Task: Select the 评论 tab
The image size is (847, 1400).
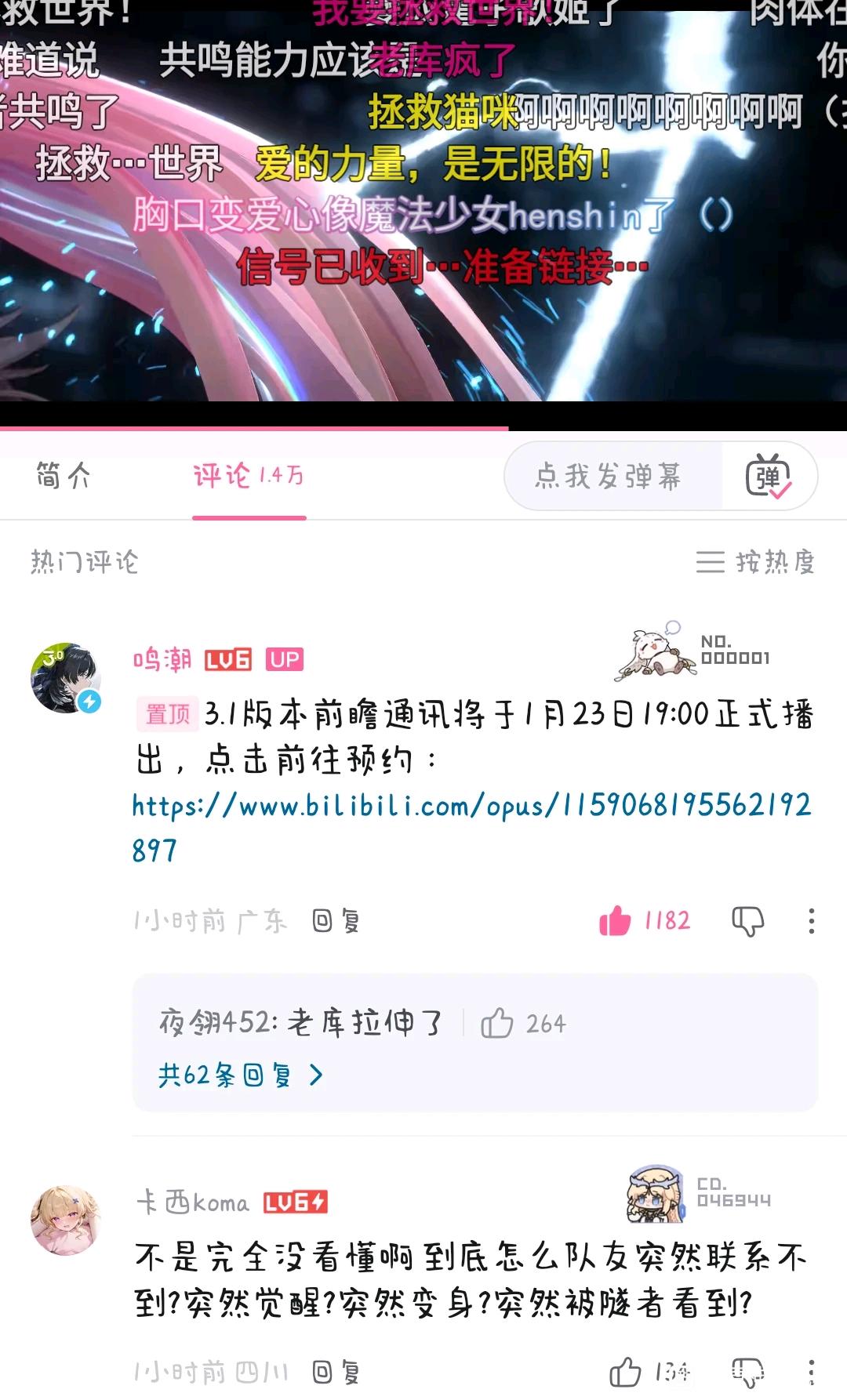Action: click(248, 476)
